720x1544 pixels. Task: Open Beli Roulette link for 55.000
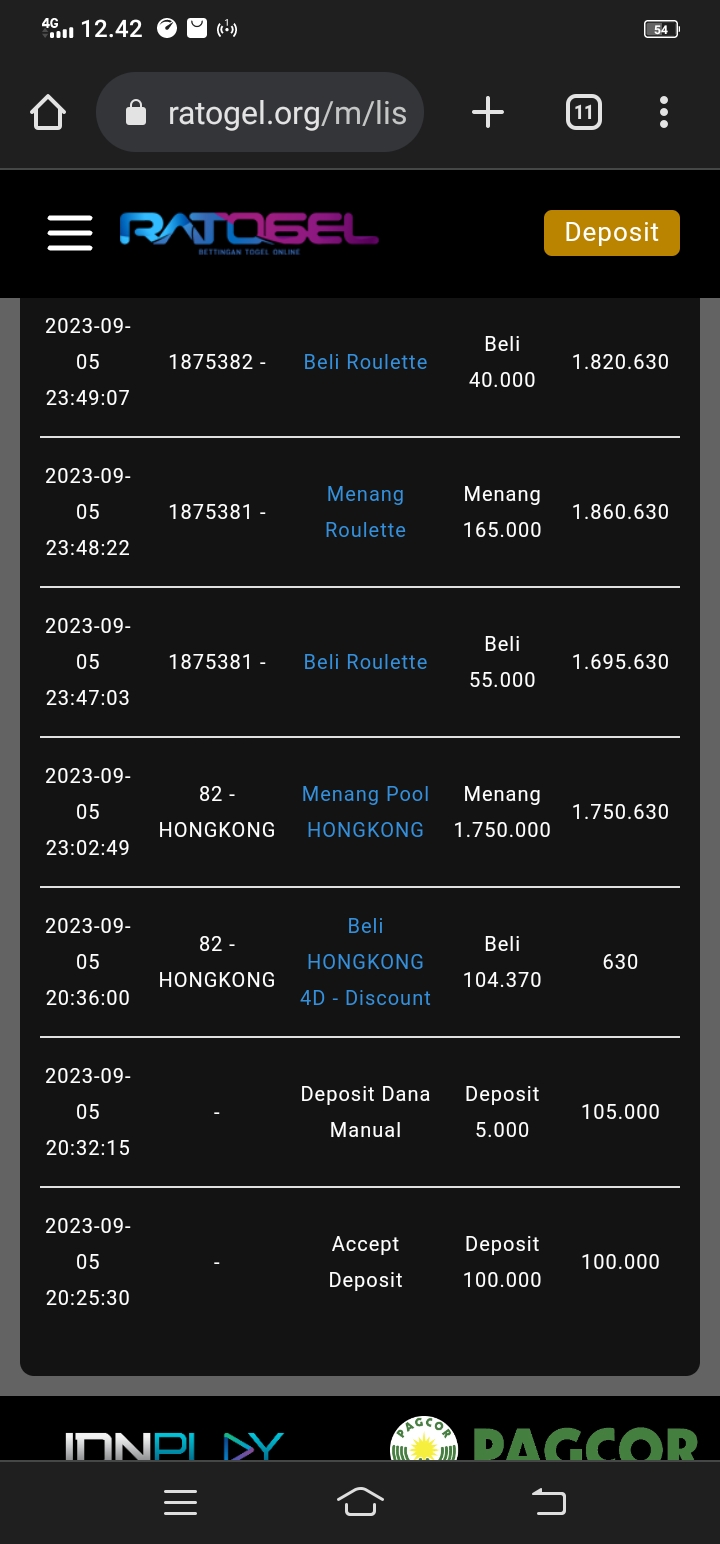365,662
